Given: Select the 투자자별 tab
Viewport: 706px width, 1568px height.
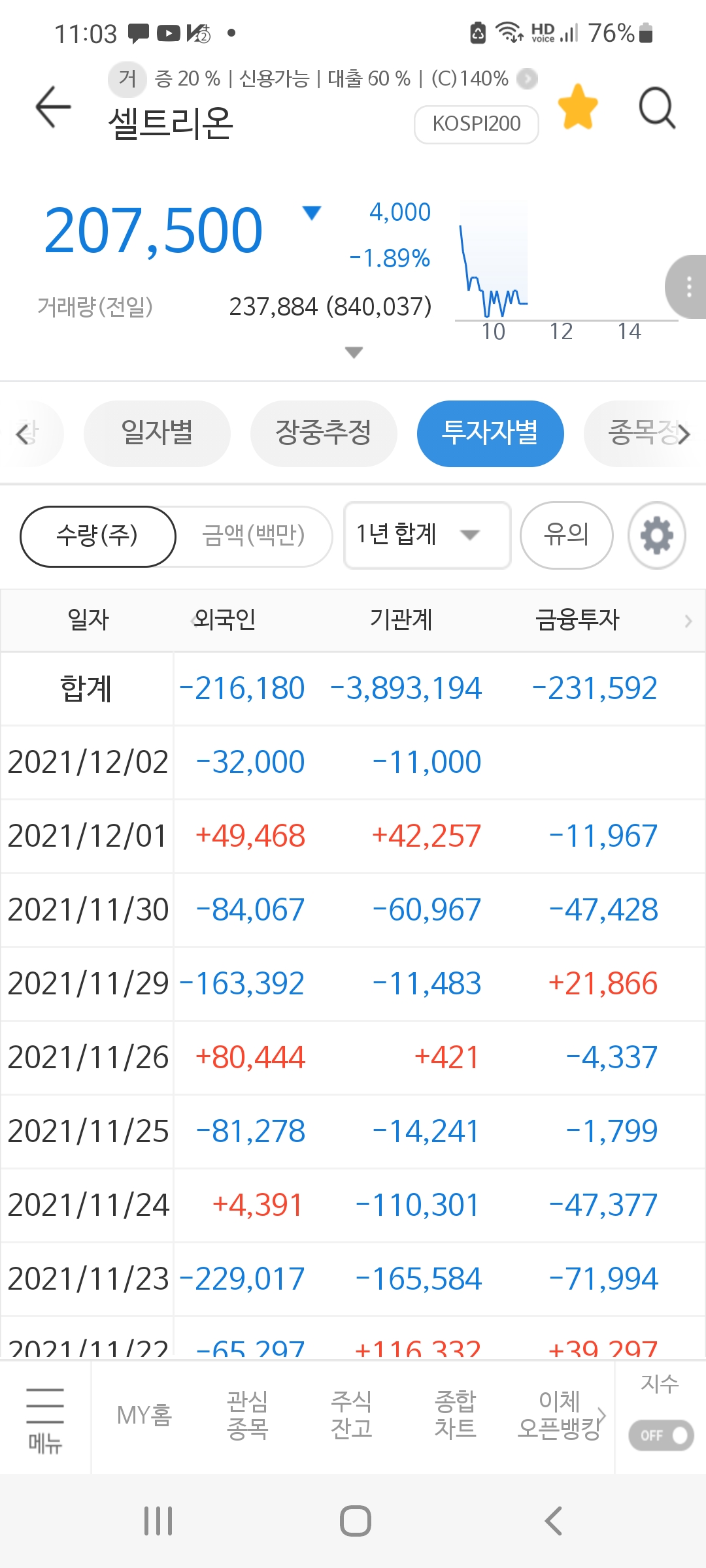Looking at the screenshot, I should pyautogui.click(x=490, y=433).
